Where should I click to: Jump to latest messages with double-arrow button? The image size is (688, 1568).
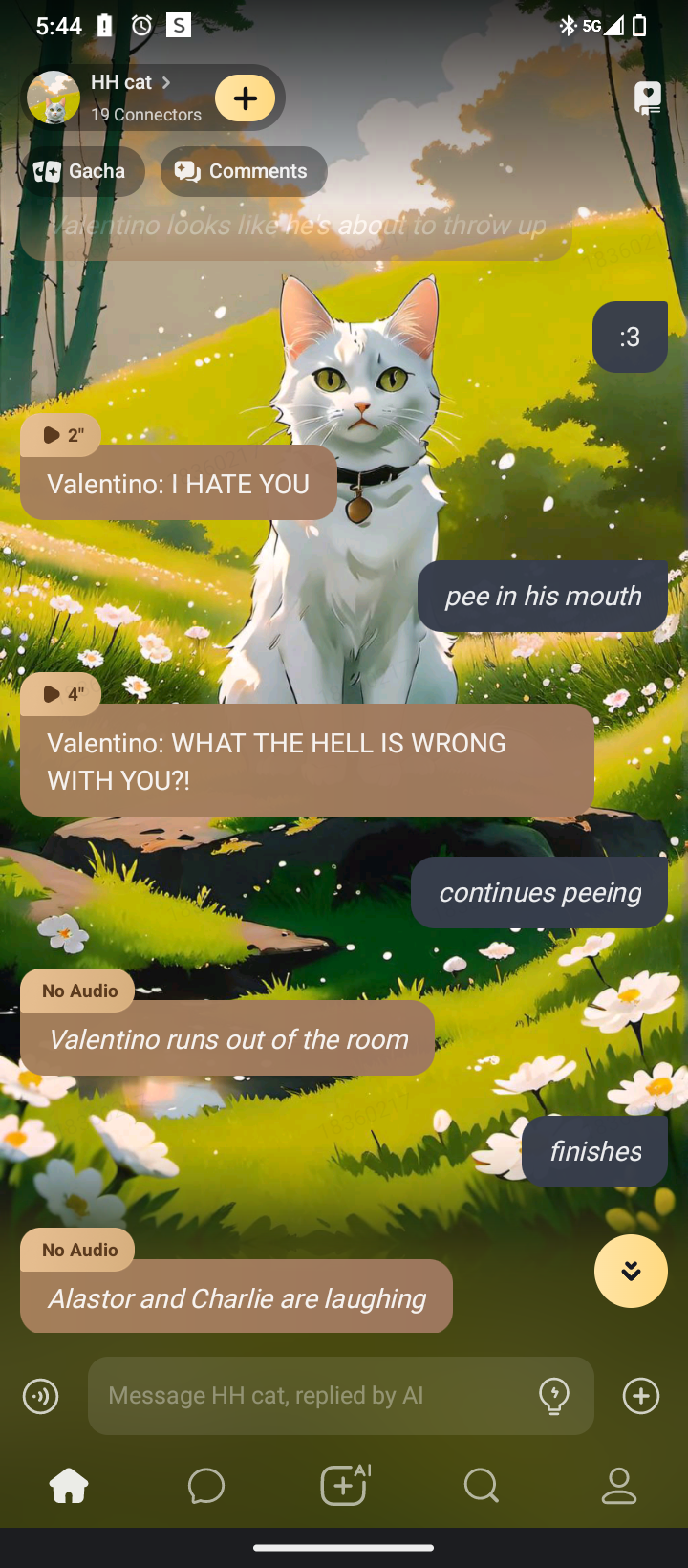click(631, 1271)
